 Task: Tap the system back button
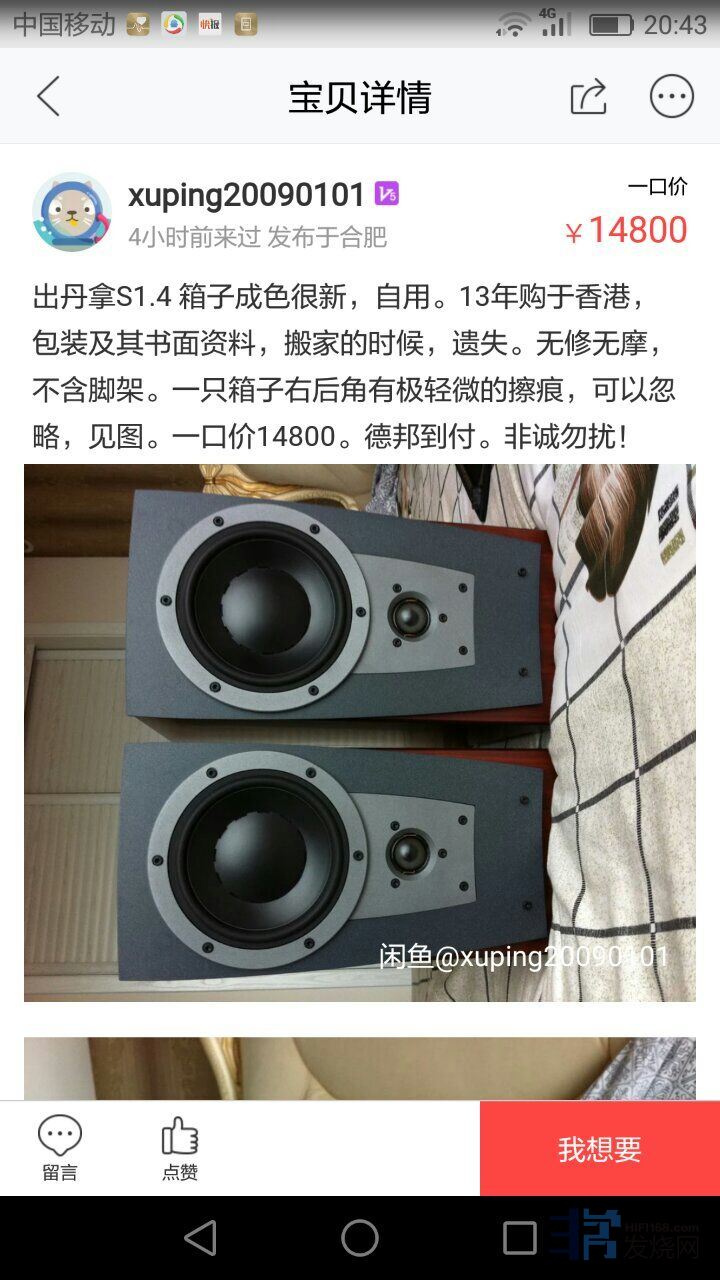click(x=200, y=1238)
